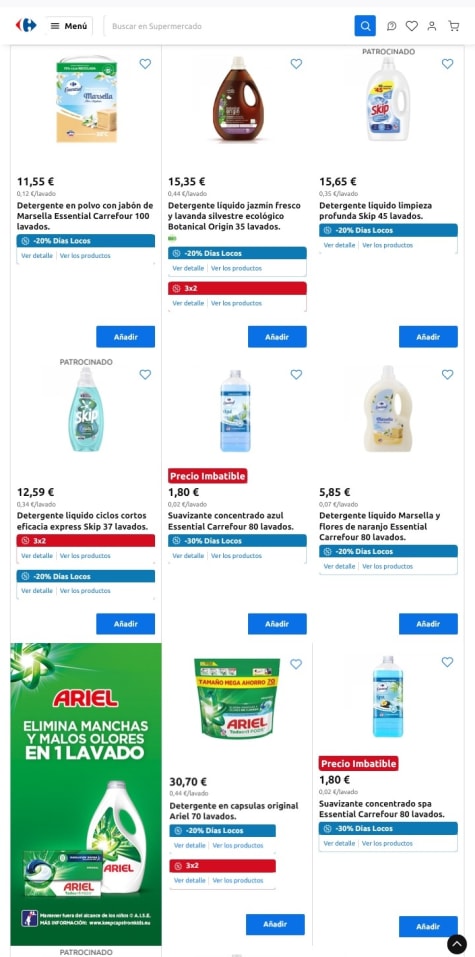View 3x2 offer details for Botanical Origin
This screenshot has height=957, width=475.
coord(188,303)
